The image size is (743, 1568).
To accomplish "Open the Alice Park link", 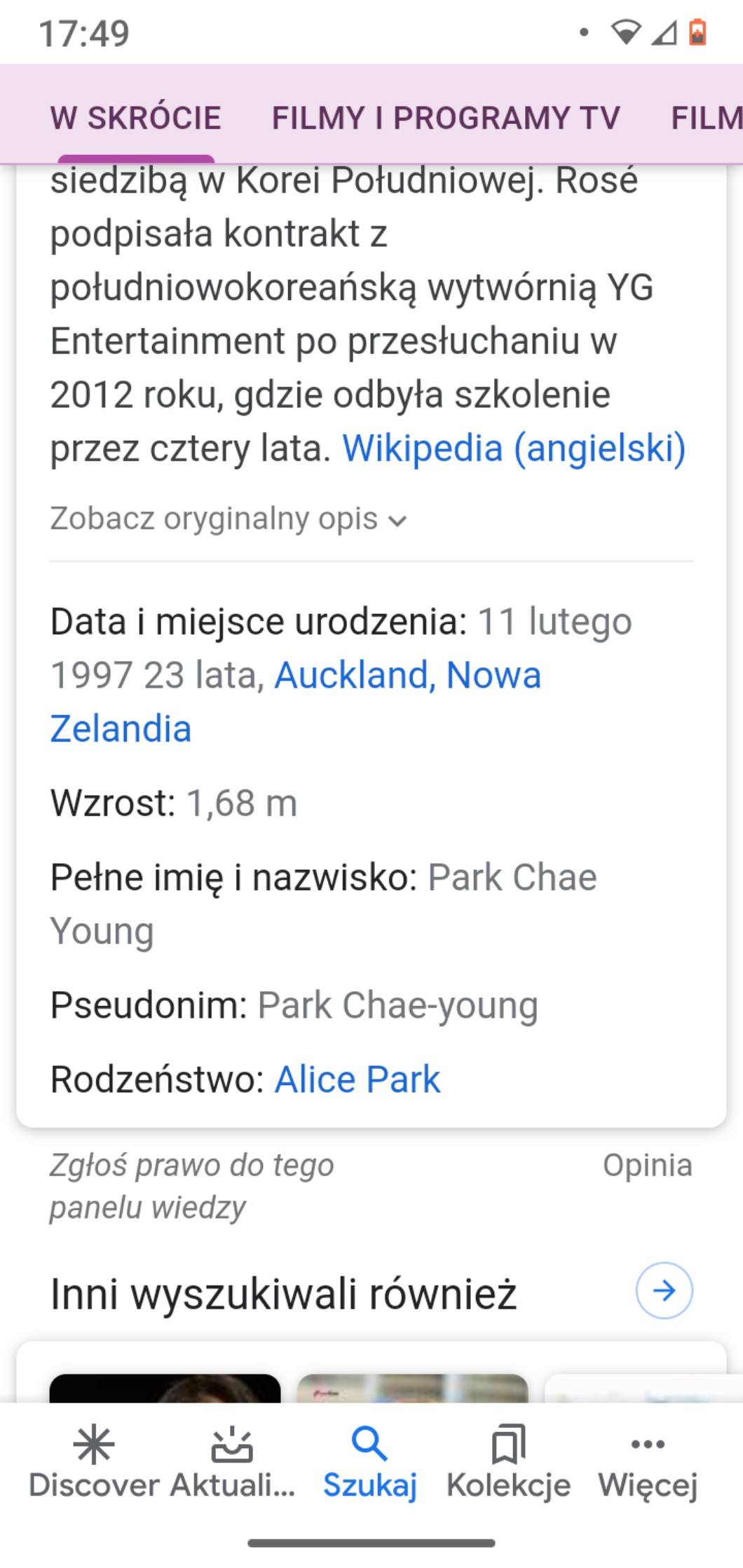I will click(x=357, y=1079).
